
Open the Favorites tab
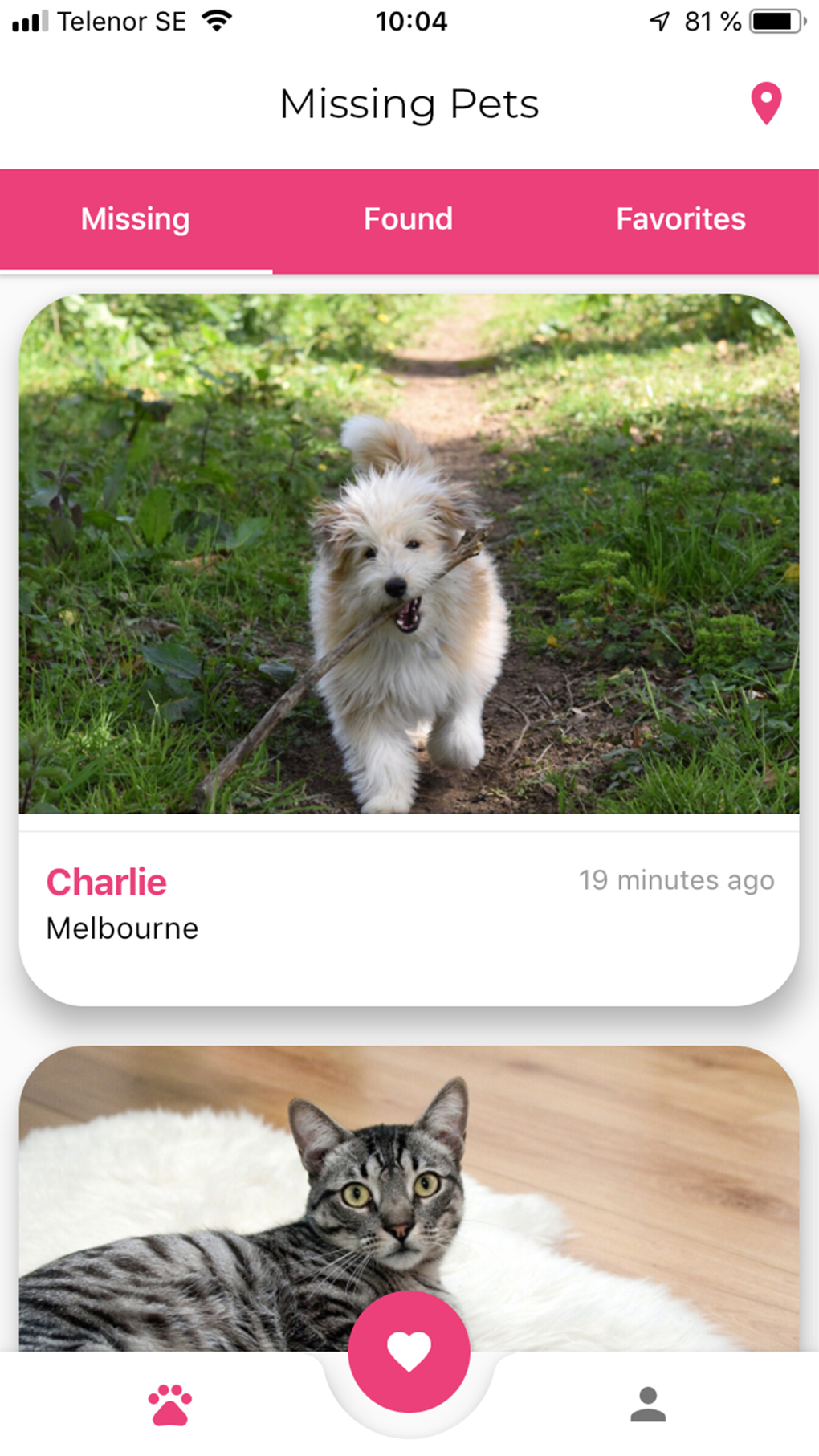[680, 218]
